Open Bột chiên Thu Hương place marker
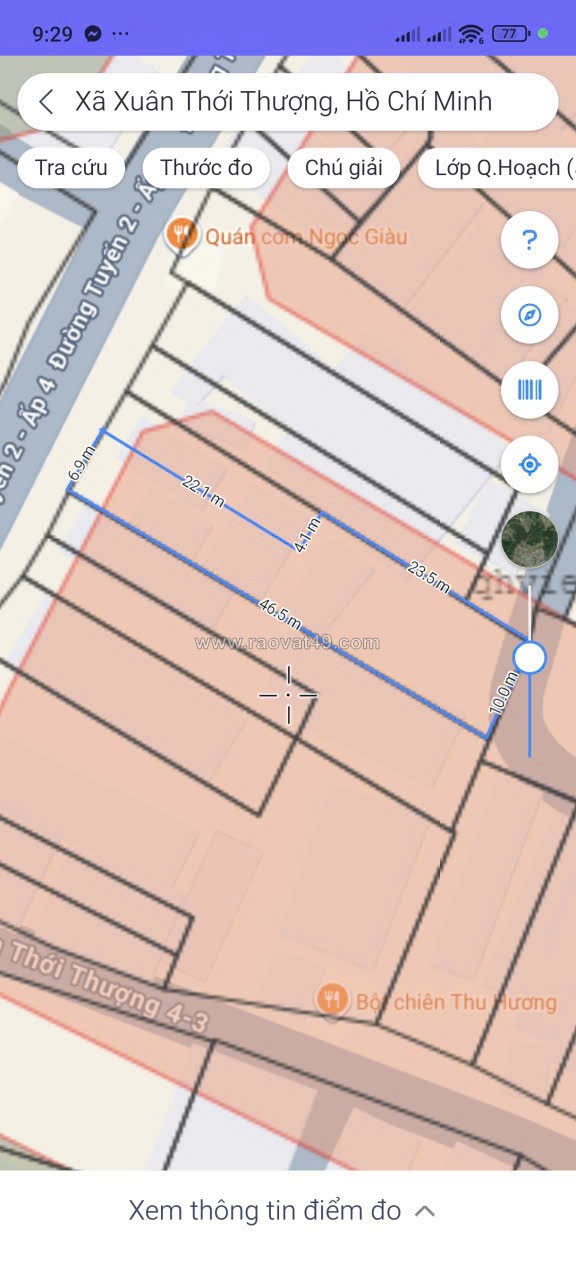The image size is (576, 1280). [436, 1000]
